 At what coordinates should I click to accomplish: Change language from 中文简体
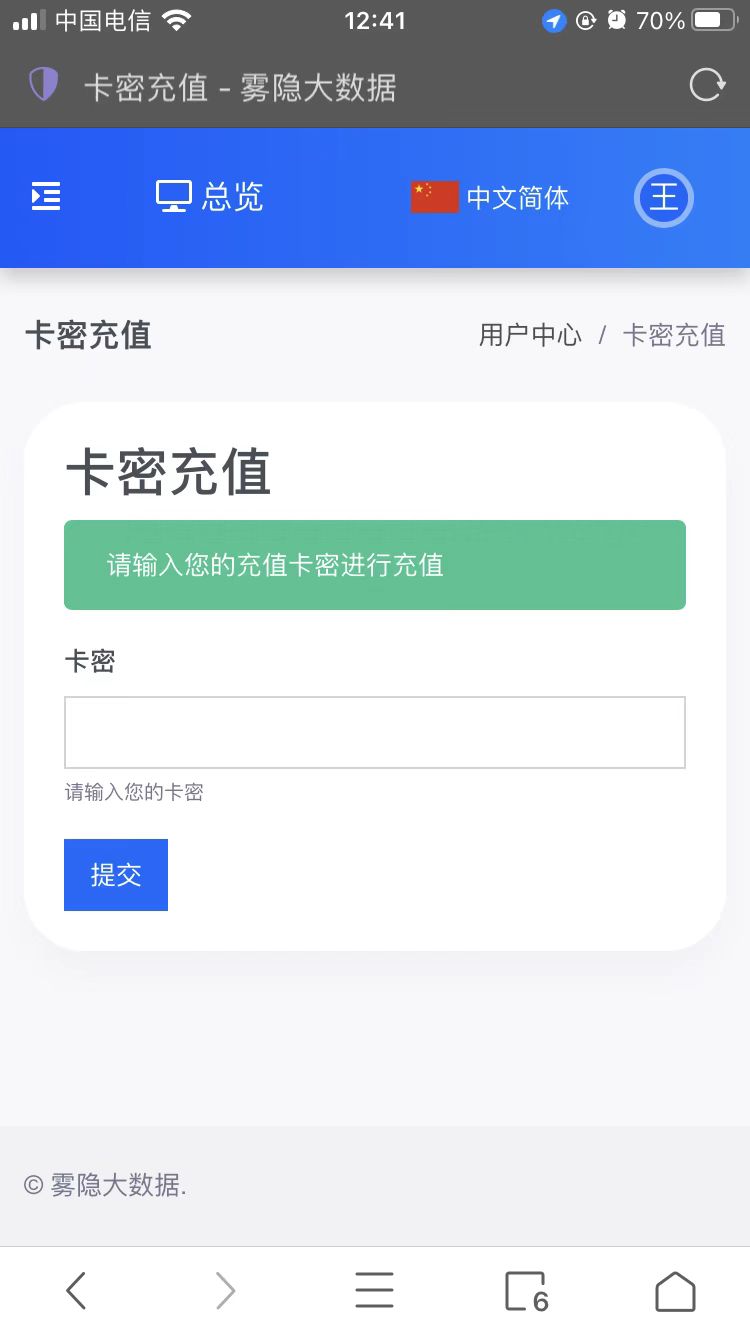pos(490,198)
